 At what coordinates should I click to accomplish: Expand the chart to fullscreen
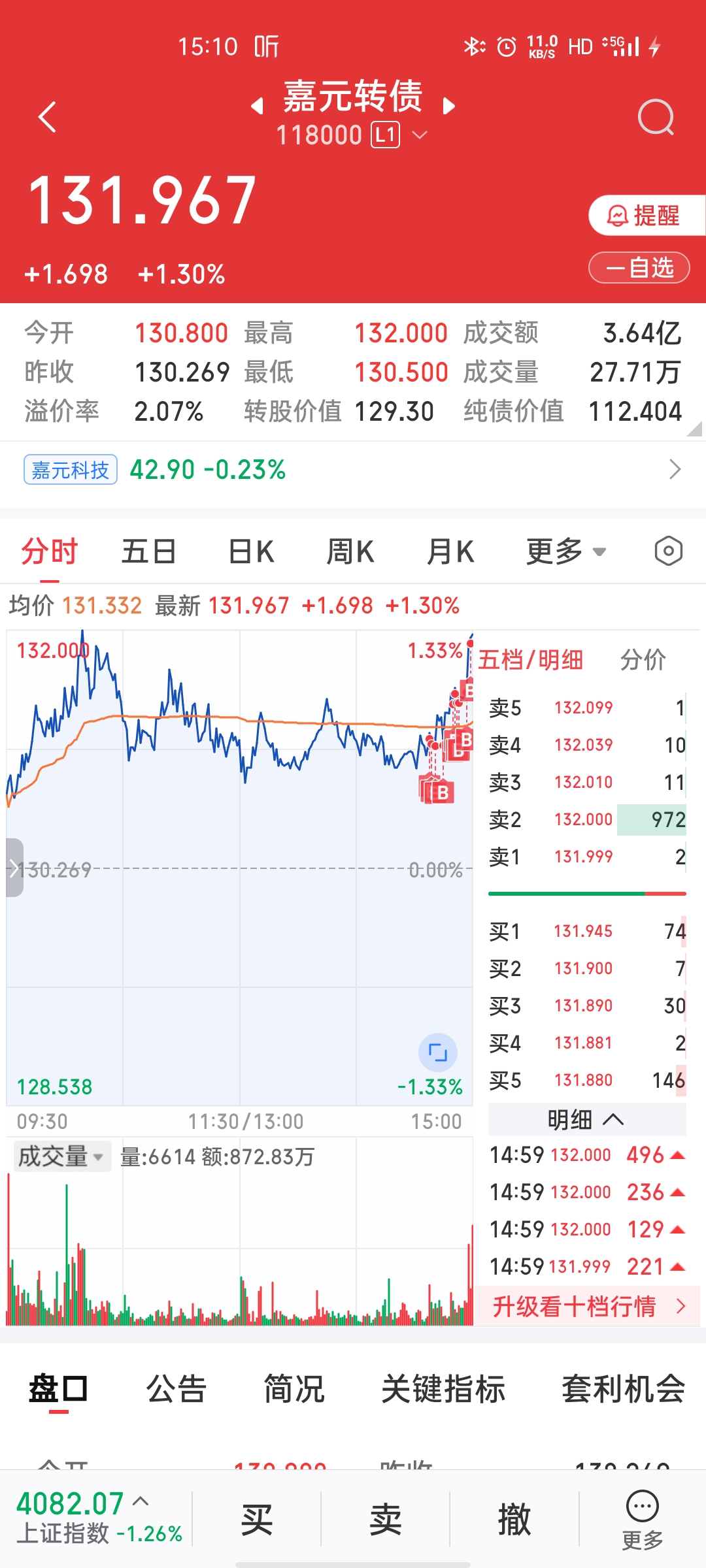[437, 1052]
